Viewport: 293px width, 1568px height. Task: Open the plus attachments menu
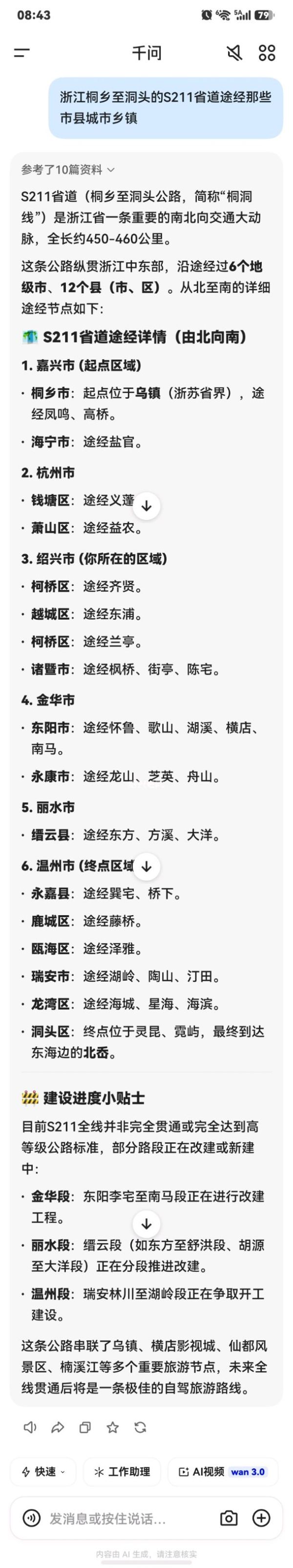[261, 1518]
